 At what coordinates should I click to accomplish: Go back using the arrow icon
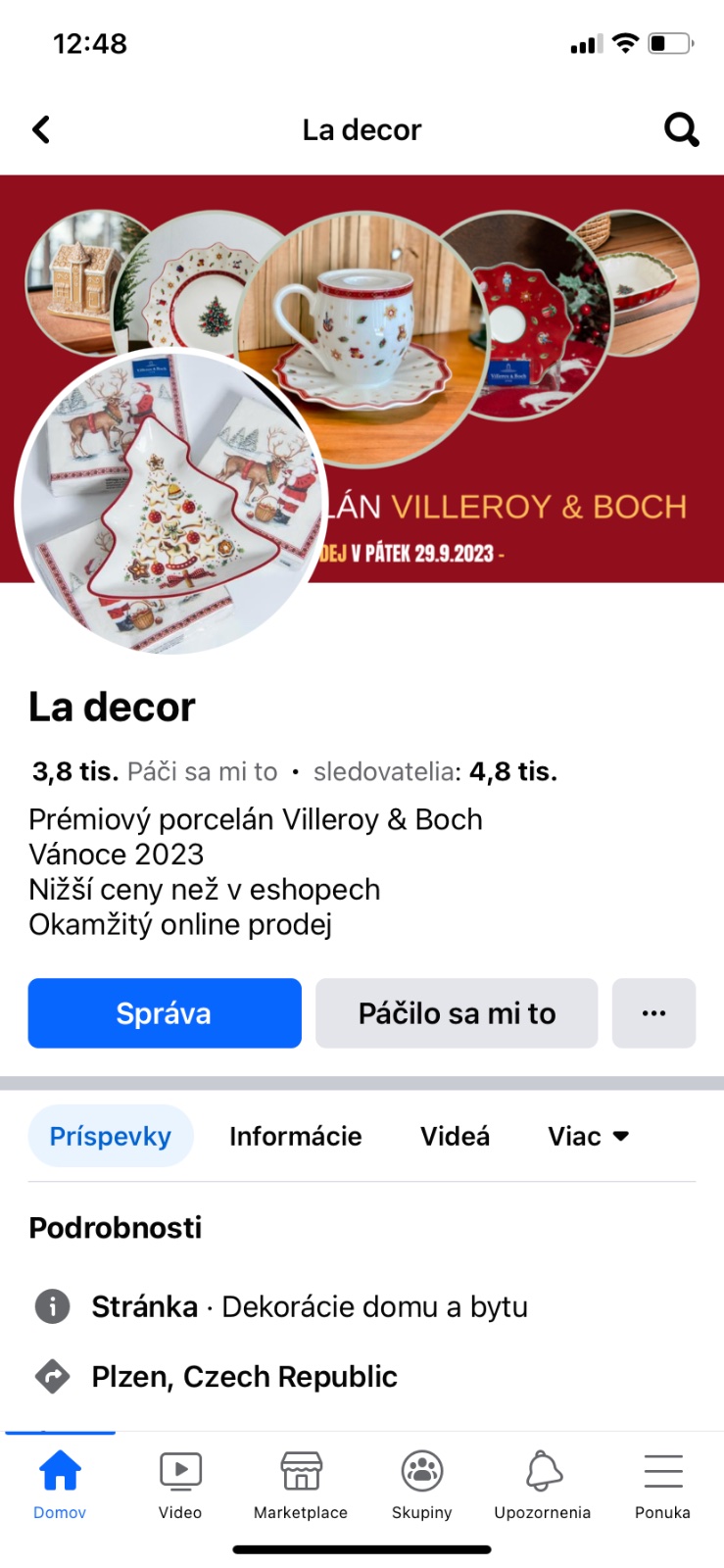tap(41, 129)
